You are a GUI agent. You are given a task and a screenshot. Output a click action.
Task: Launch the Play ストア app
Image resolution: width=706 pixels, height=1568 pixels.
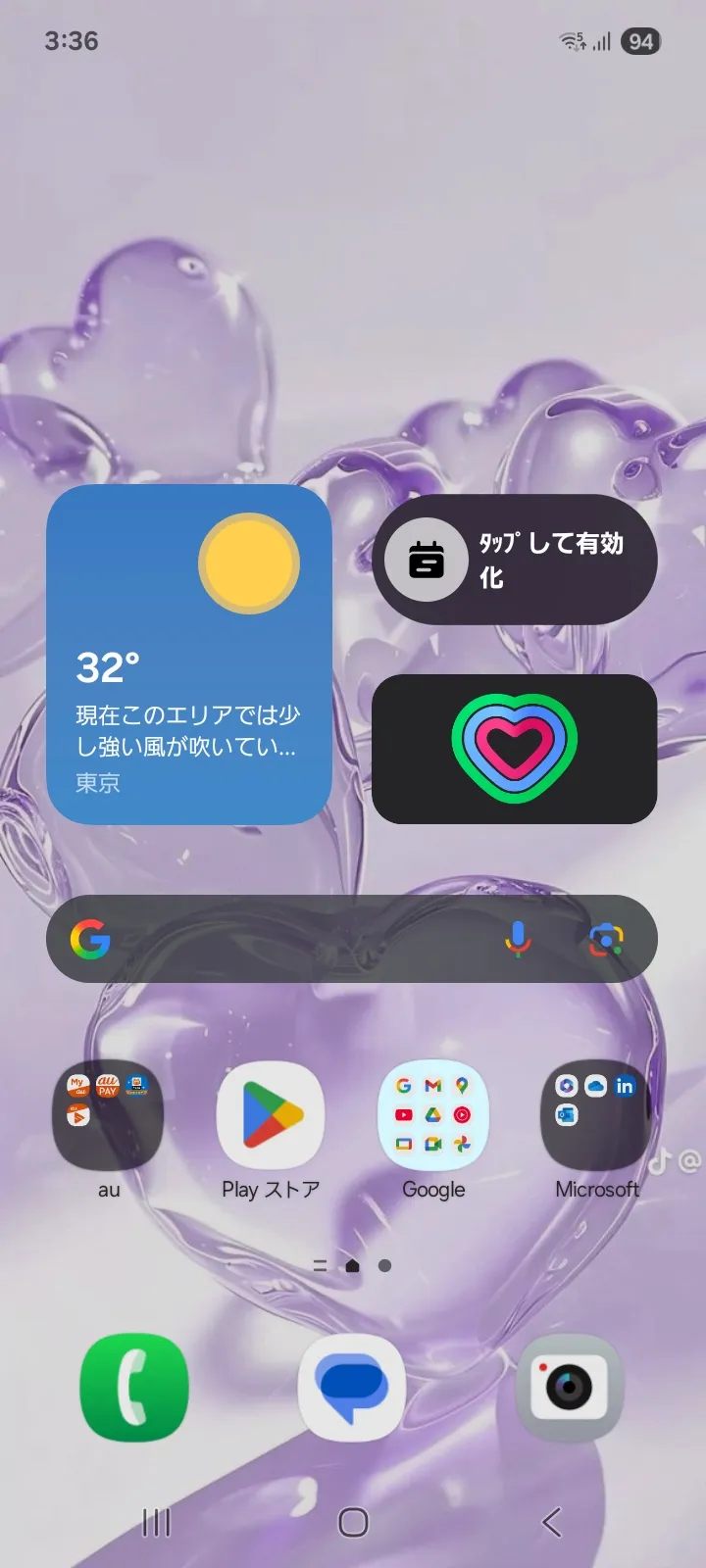tap(271, 1115)
